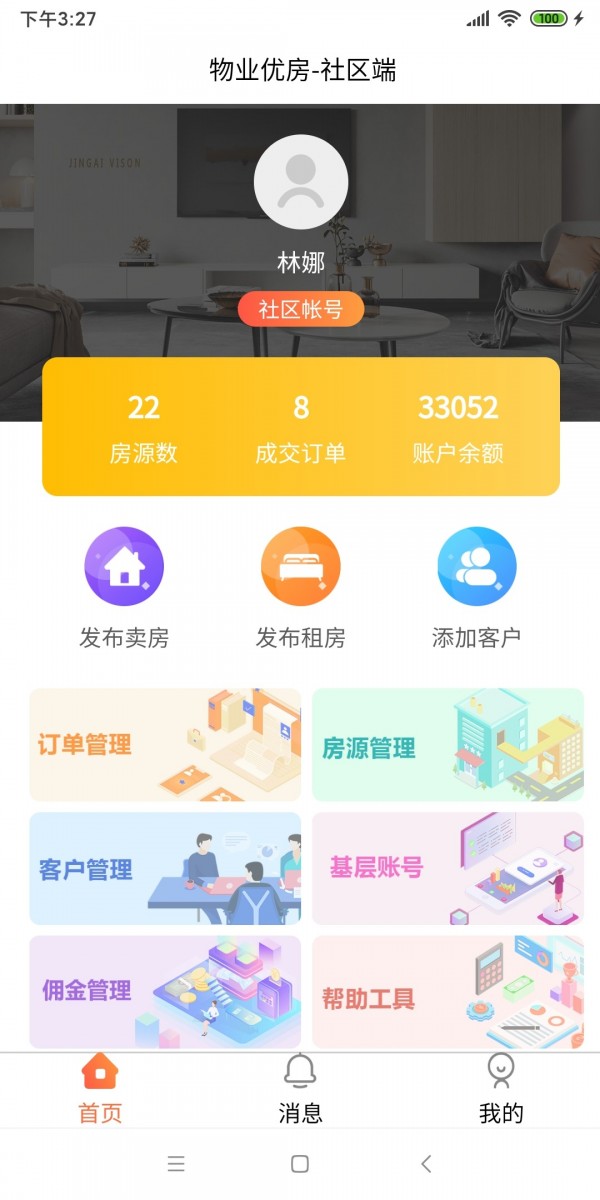
Task: Go to 客户管理 card
Action: [165, 868]
